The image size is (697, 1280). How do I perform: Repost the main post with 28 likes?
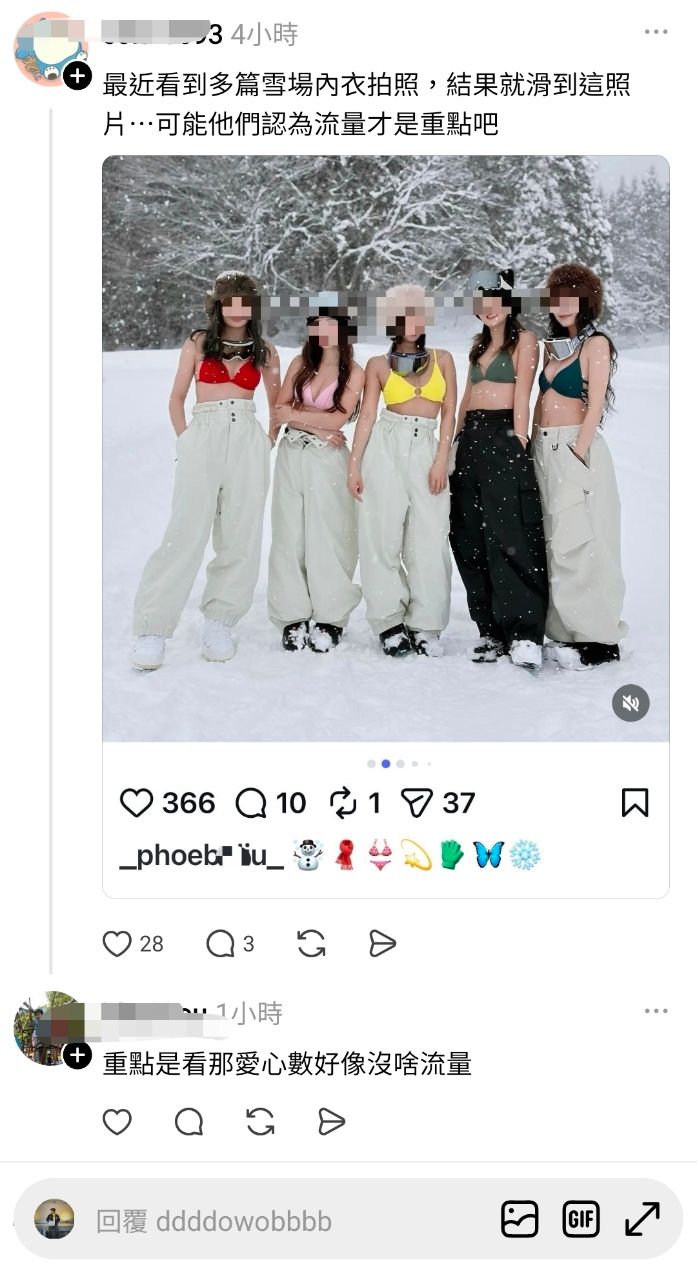pos(311,943)
